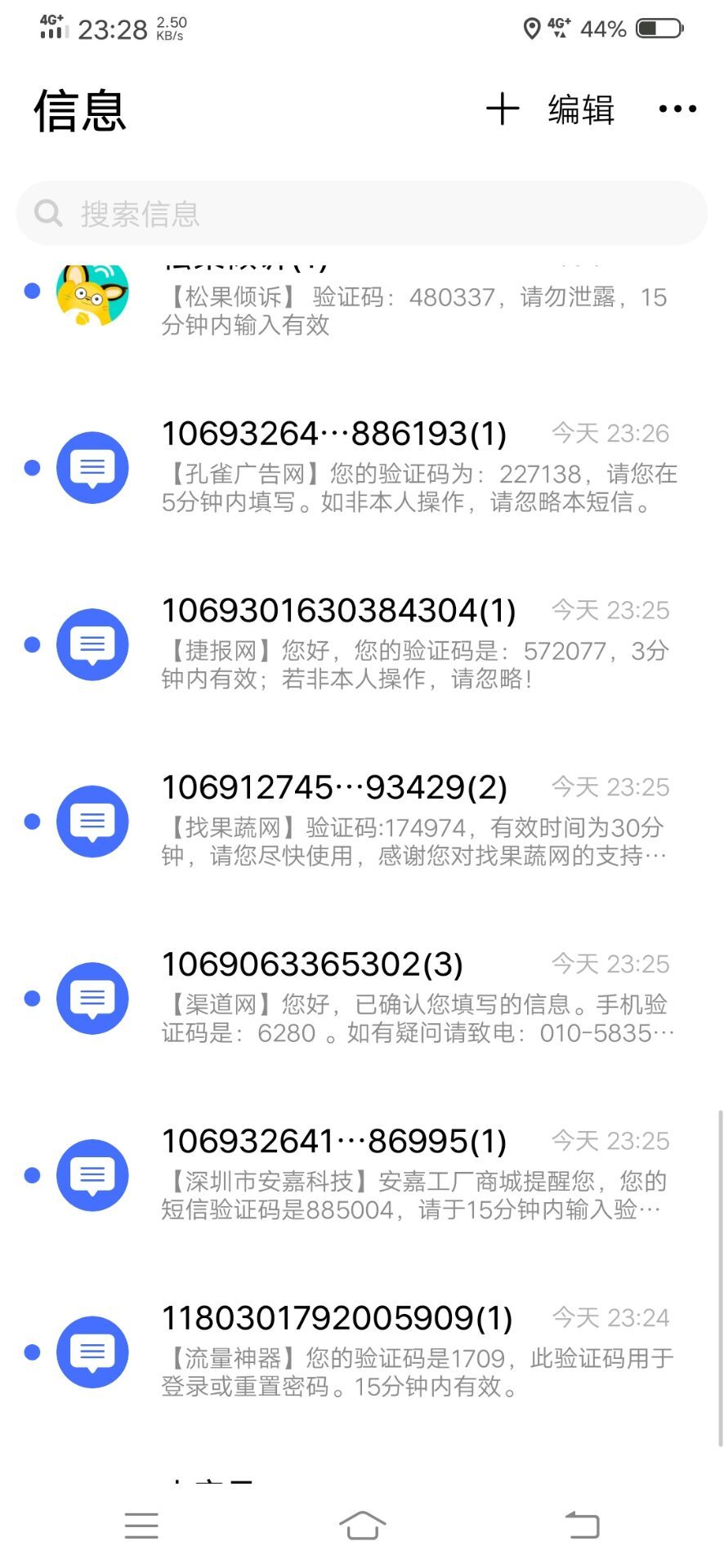Open the 松果倾诉 verification message thread
Screen dimensions: 724x1568
pyautogui.click(x=409, y=310)
